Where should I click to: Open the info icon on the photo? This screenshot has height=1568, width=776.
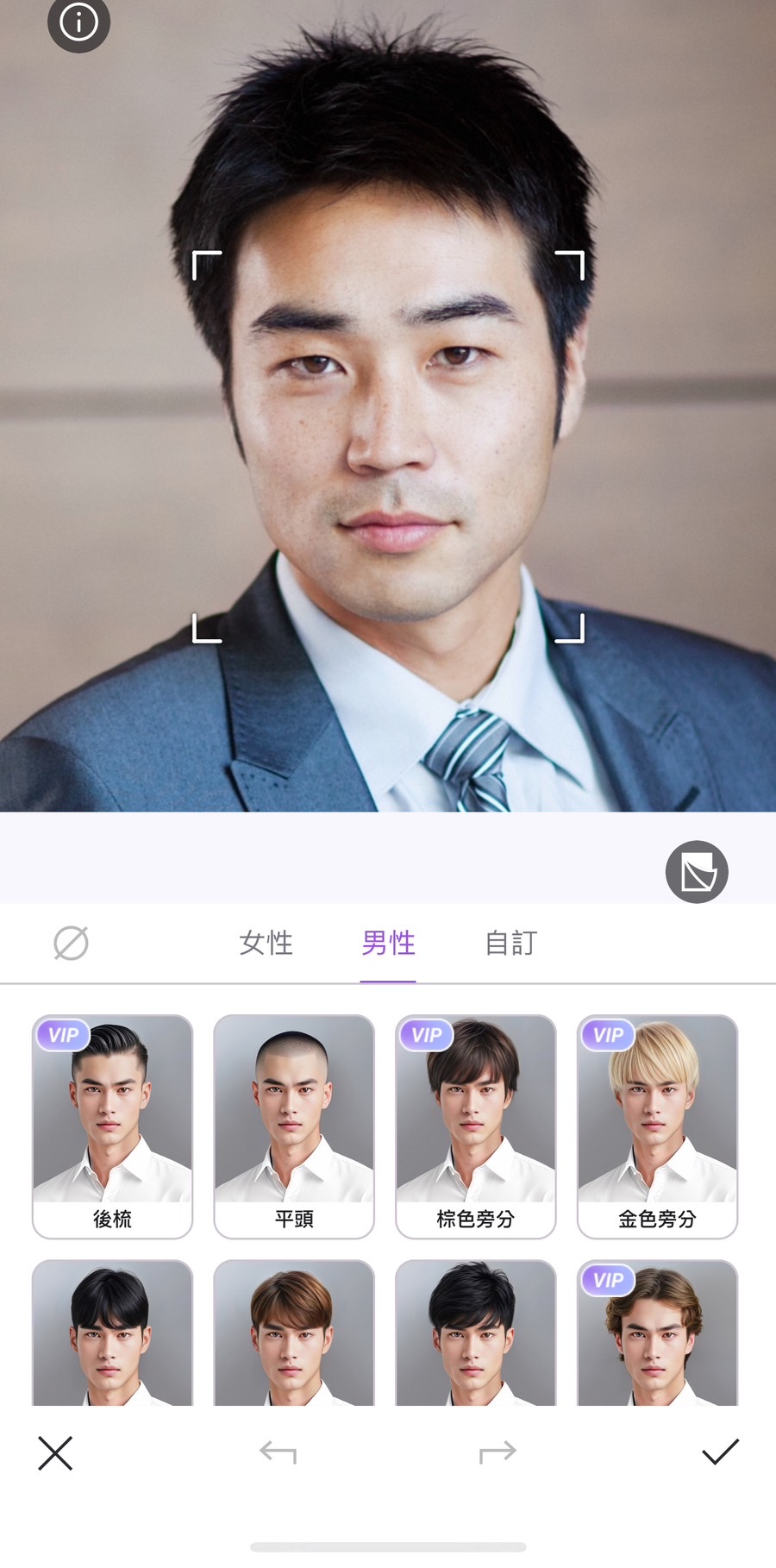[78, 22]
